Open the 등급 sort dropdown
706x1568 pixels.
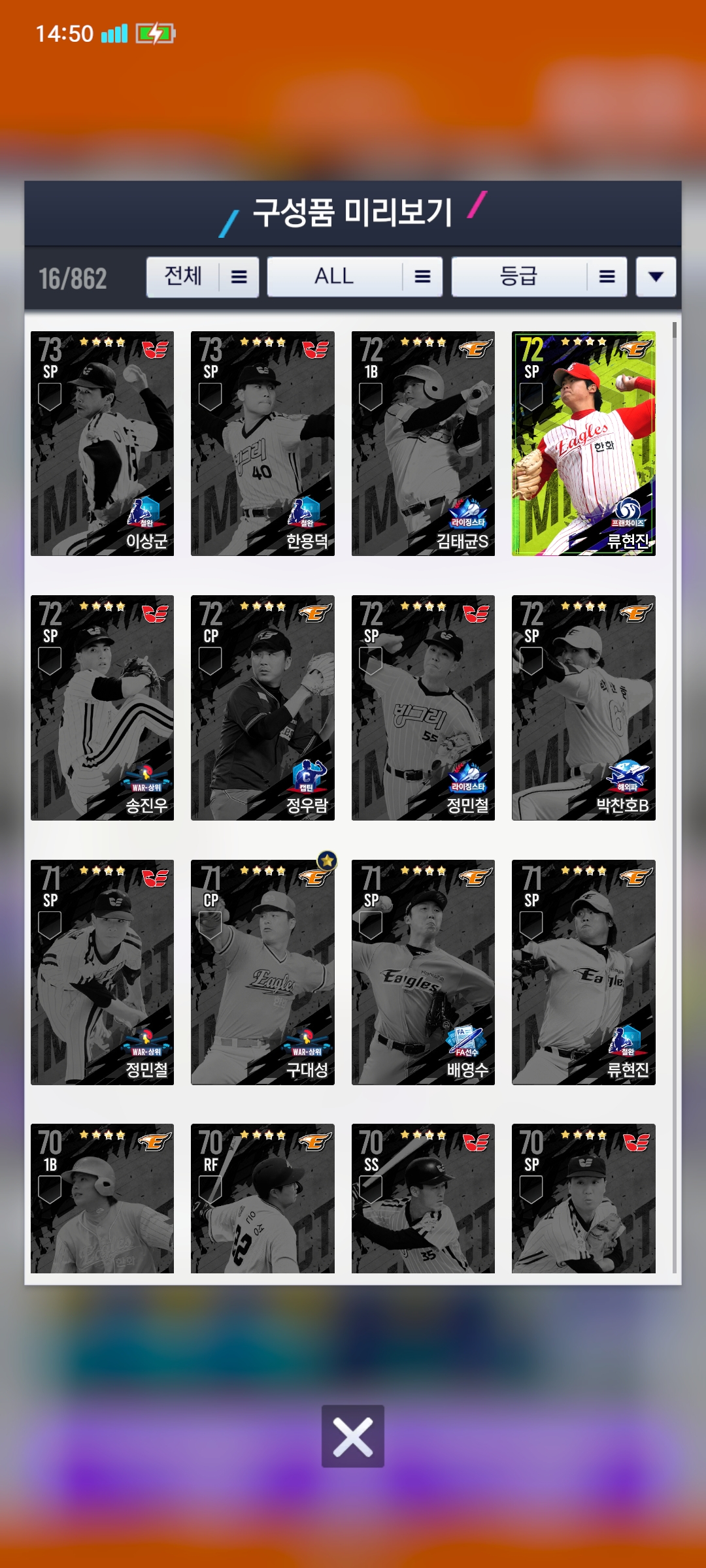539,277
